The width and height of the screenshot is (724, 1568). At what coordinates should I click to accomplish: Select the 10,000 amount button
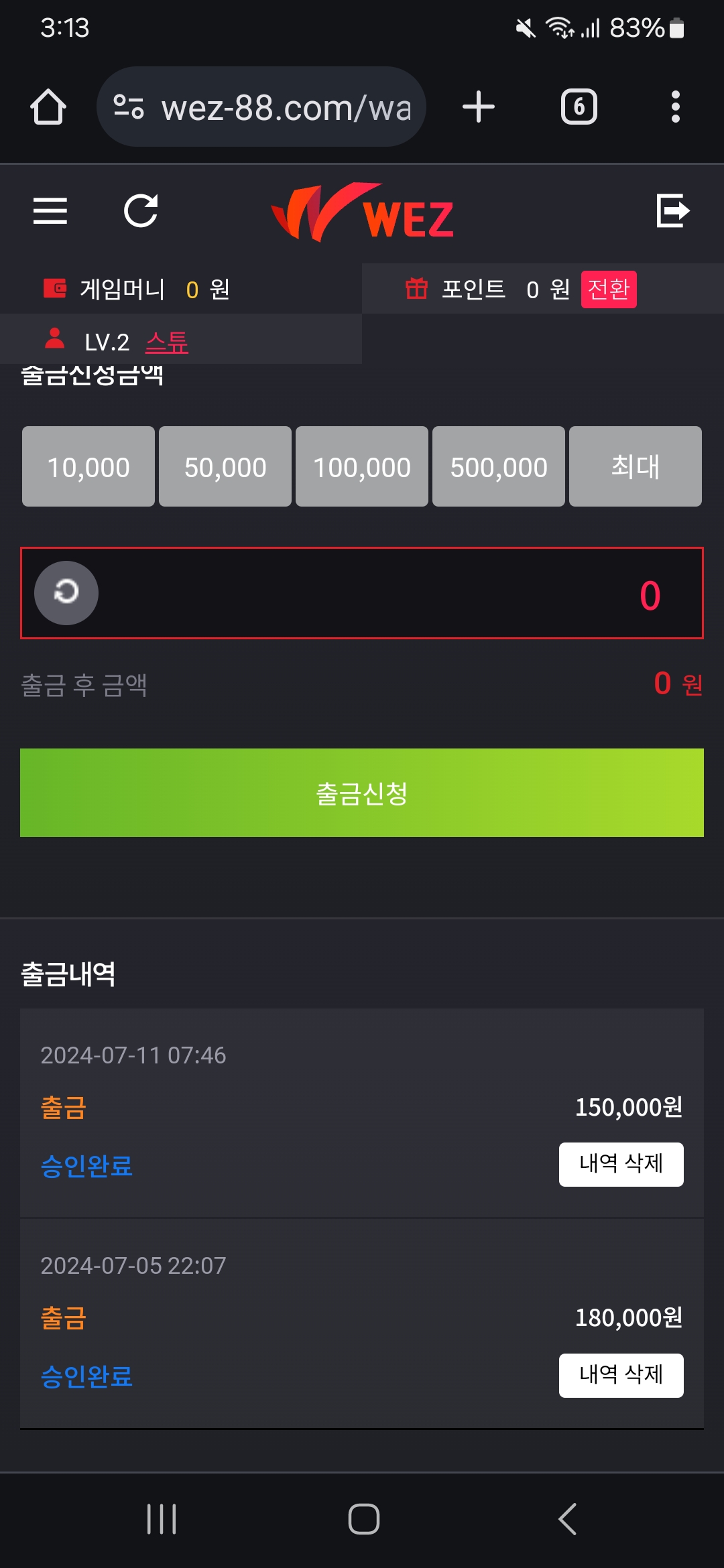click(88, 467)
